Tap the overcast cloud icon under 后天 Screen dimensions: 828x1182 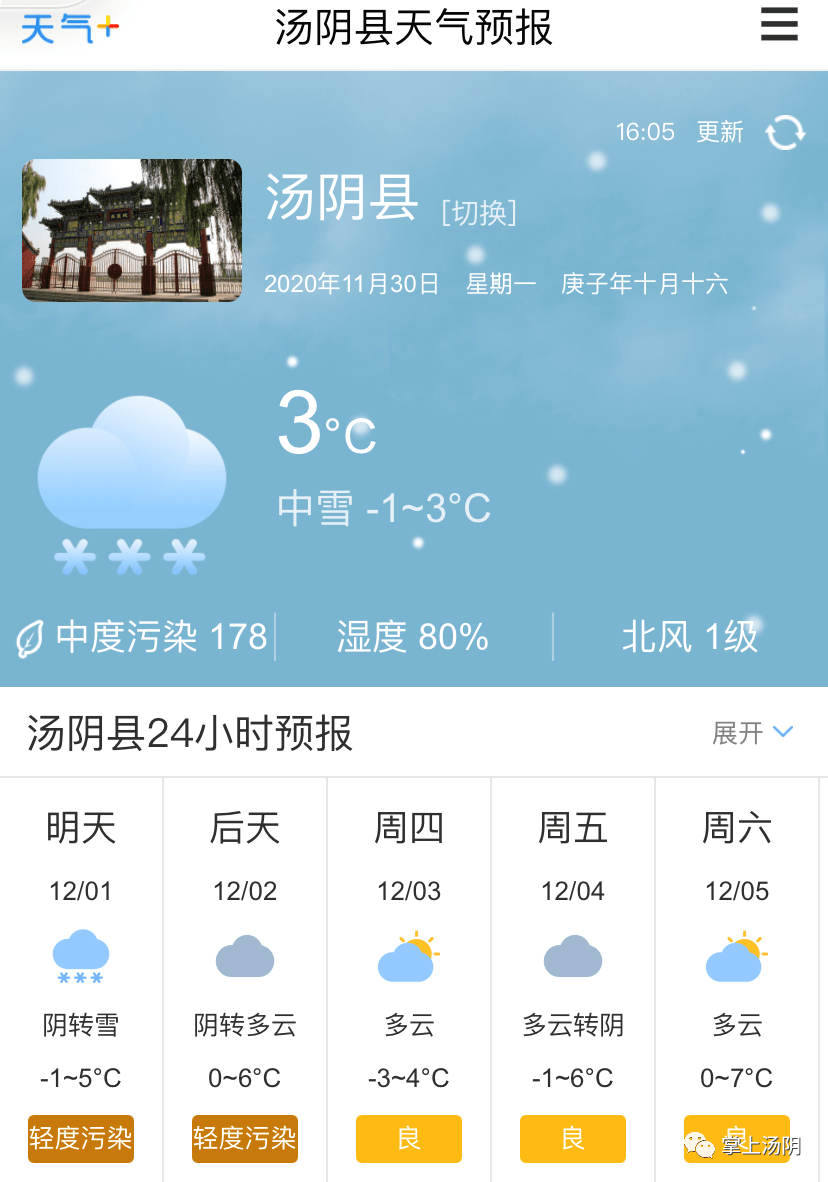click(244, 956)
